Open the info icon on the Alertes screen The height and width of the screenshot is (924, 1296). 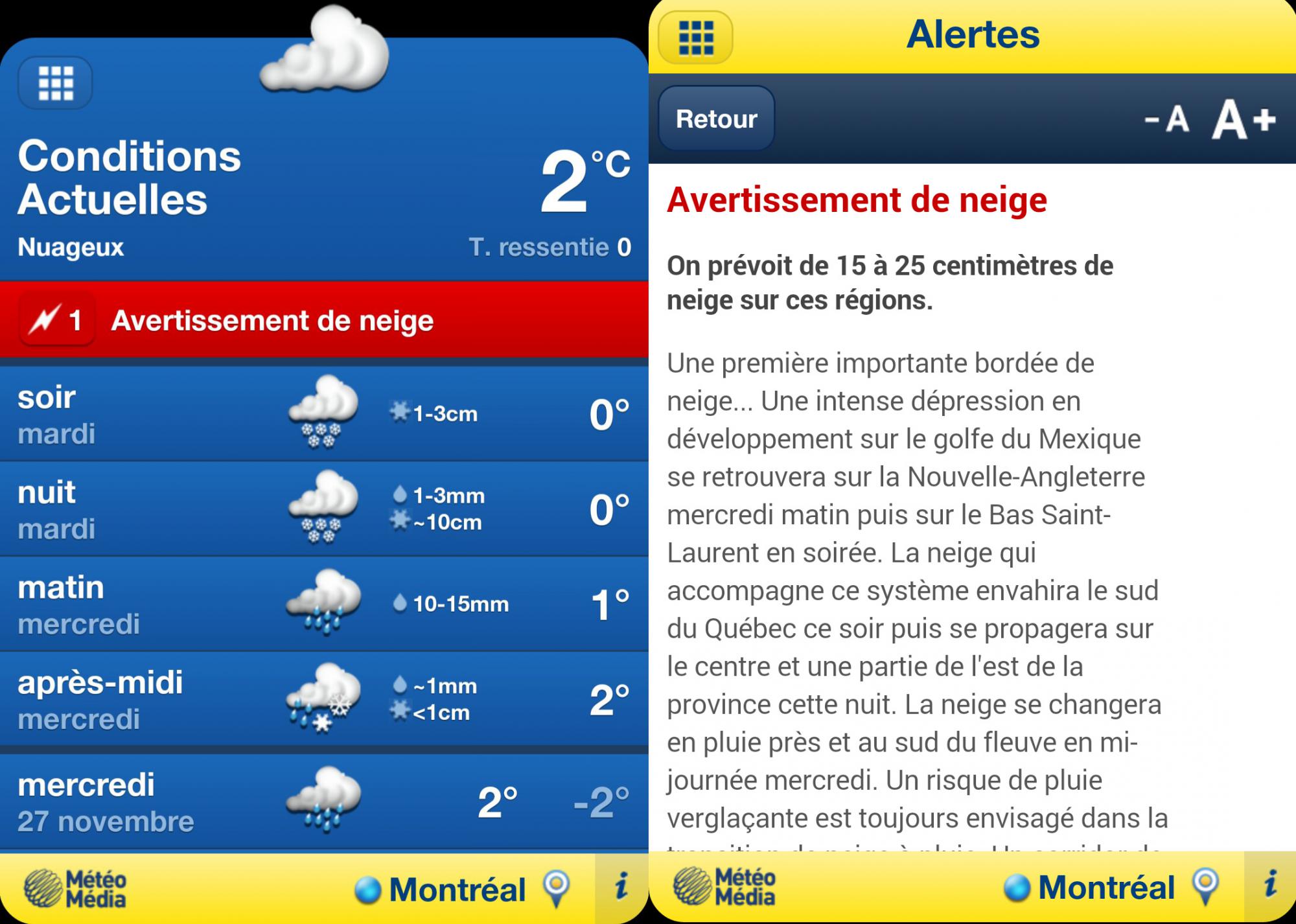point(1270,885)
